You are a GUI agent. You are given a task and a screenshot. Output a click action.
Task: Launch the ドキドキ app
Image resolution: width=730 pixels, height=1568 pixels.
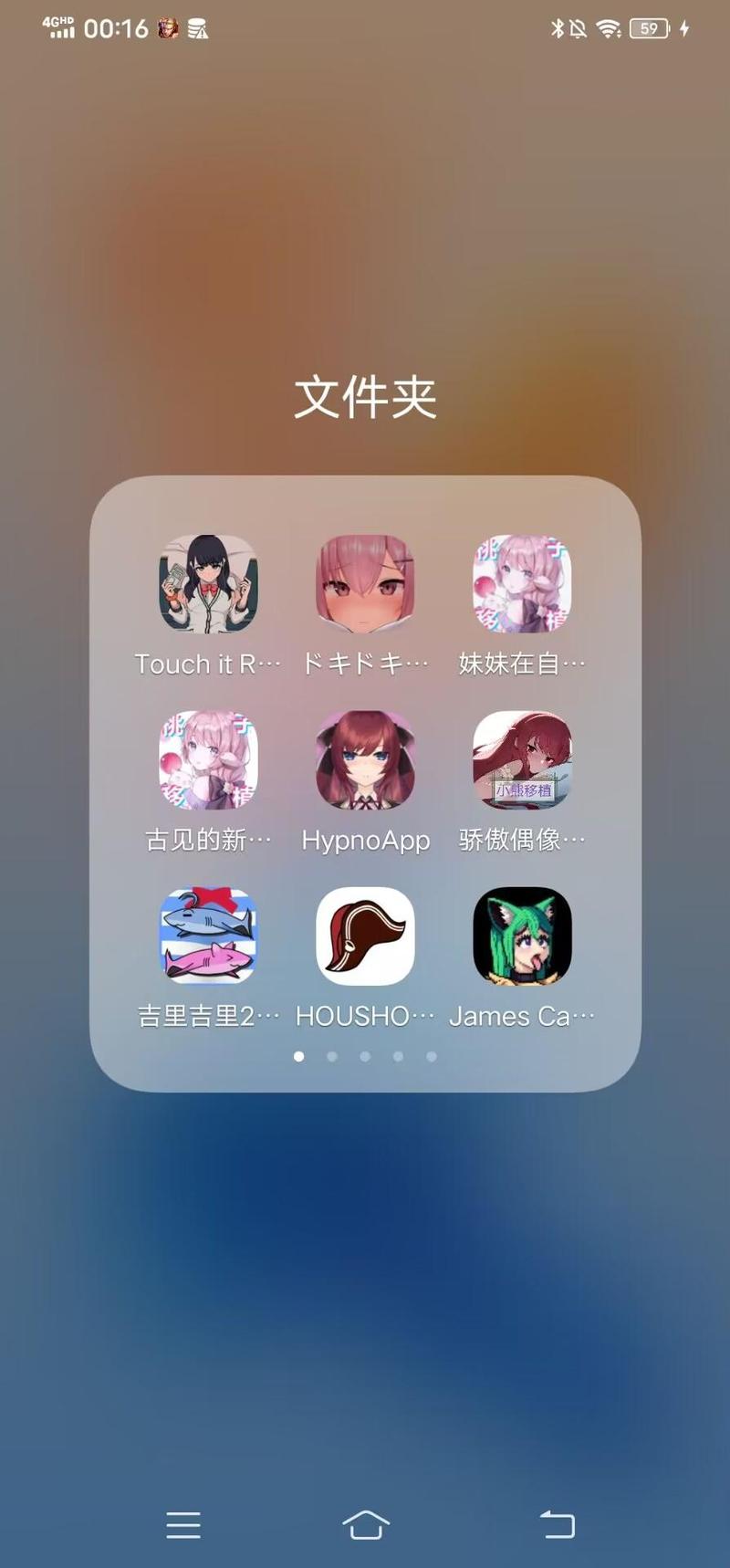pos(365,583)
